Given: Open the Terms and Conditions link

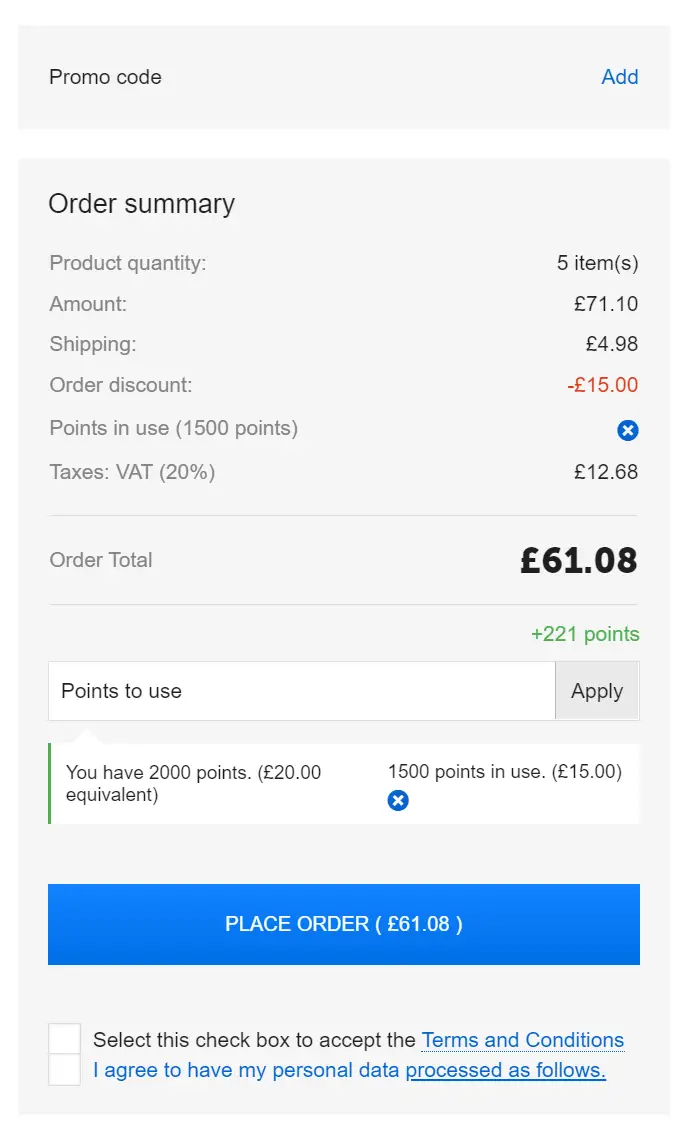Looking at the screenshot, I should click(x=523, y=1040).
